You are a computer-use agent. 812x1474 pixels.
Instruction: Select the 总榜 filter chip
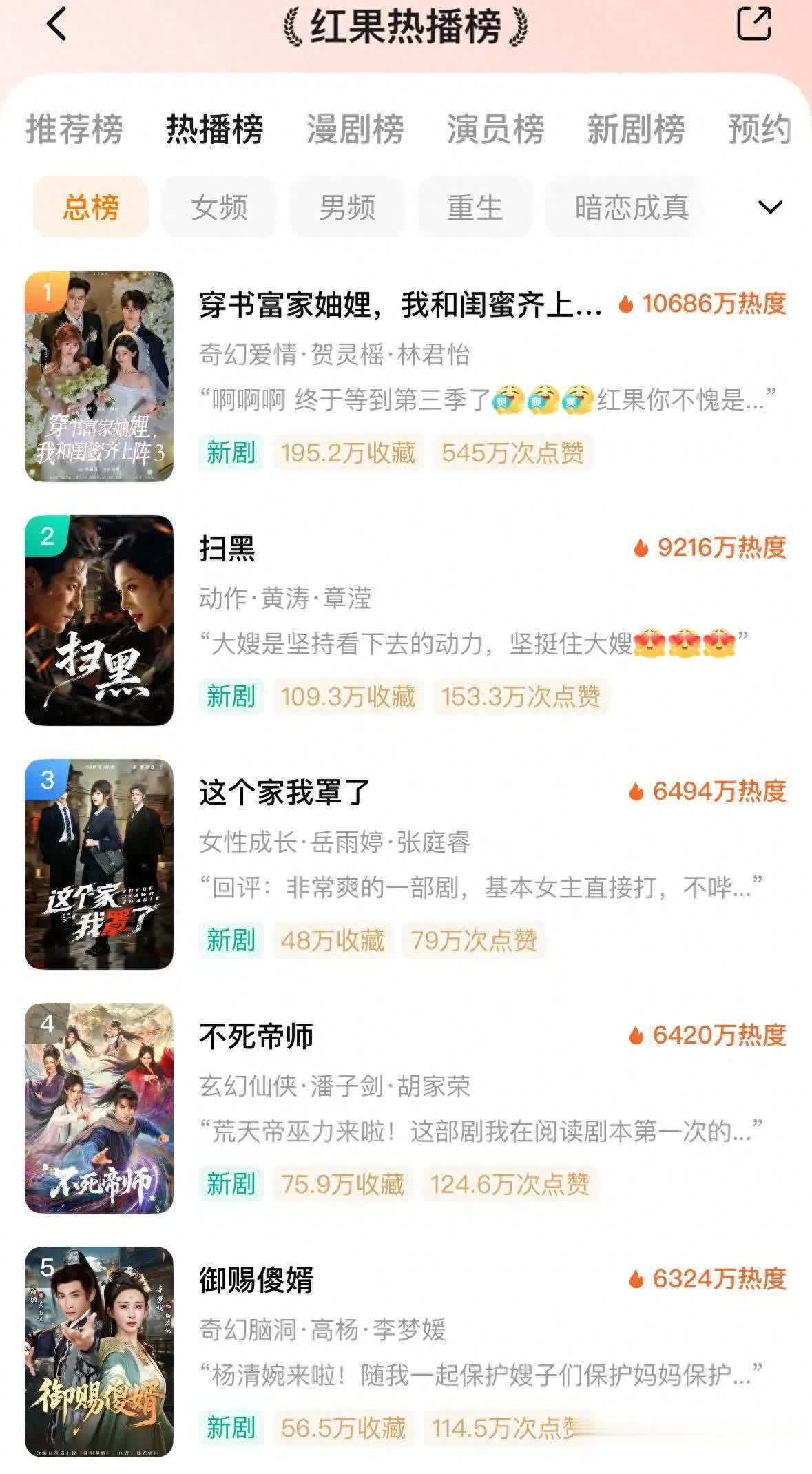coord(90,207)
